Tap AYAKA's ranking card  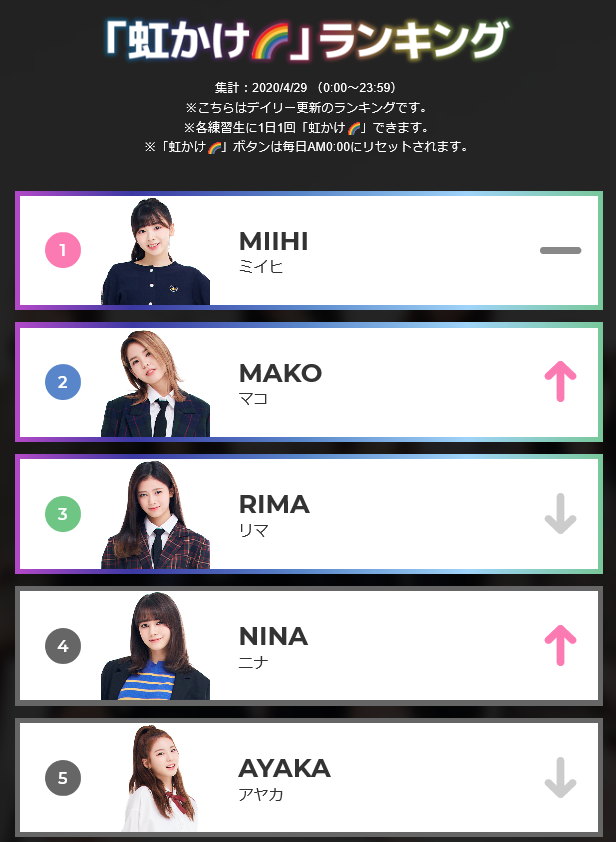point(308,776)
